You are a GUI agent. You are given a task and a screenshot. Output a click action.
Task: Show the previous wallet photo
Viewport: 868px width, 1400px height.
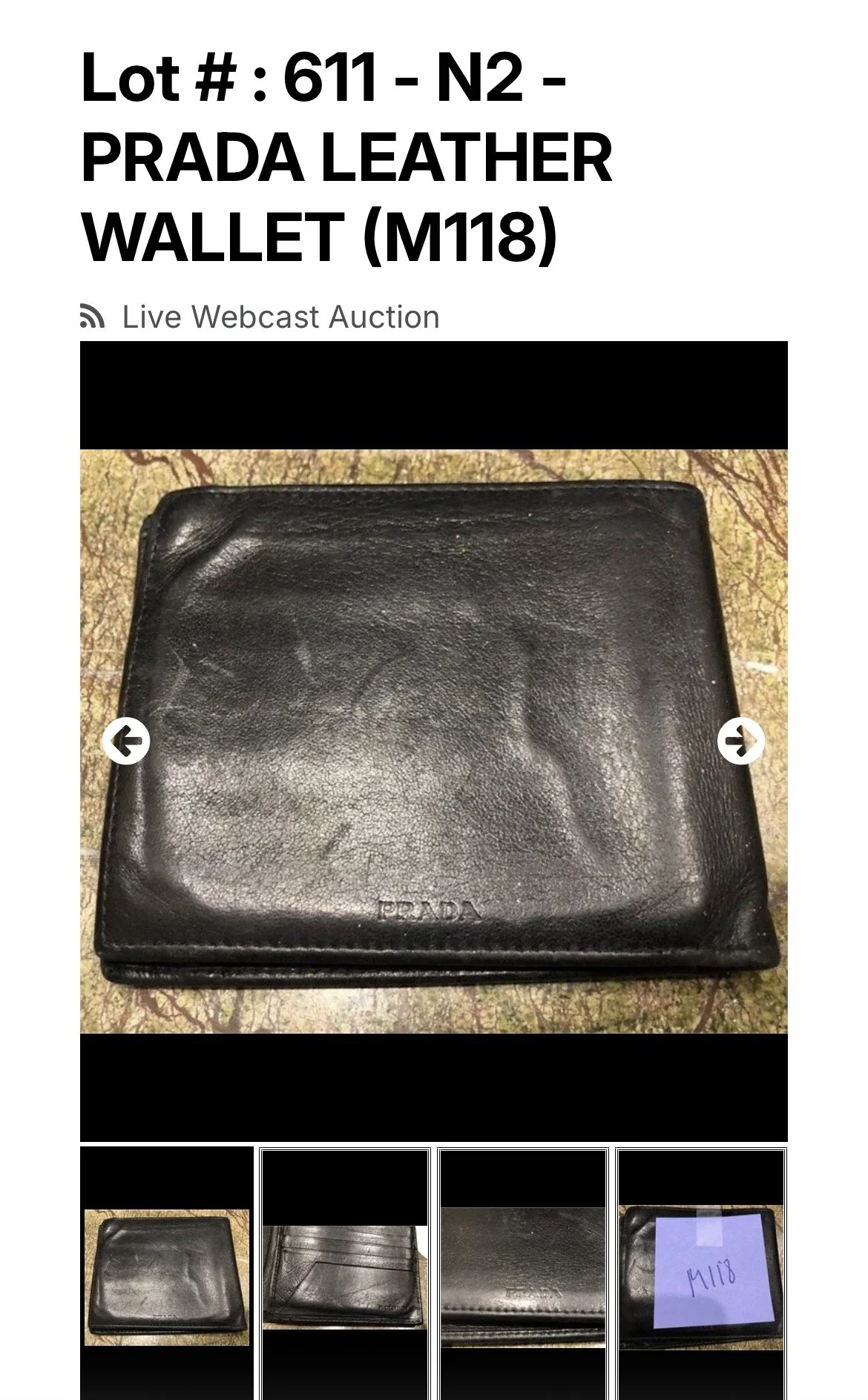point(126,741)
